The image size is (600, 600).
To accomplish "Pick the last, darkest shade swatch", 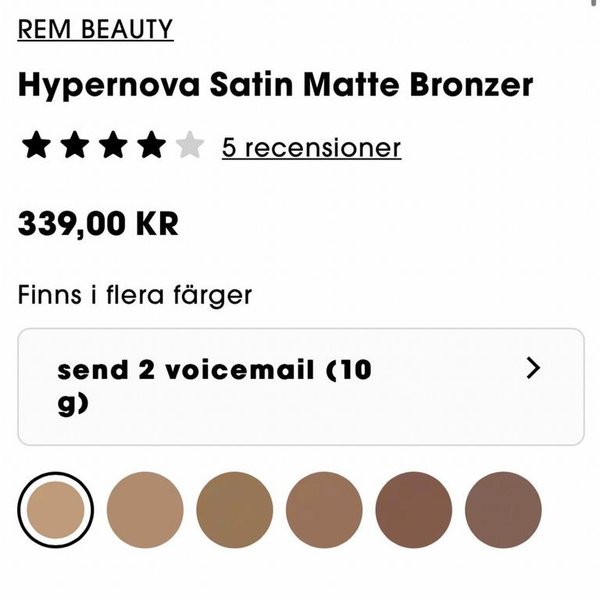I will point(503,510).
